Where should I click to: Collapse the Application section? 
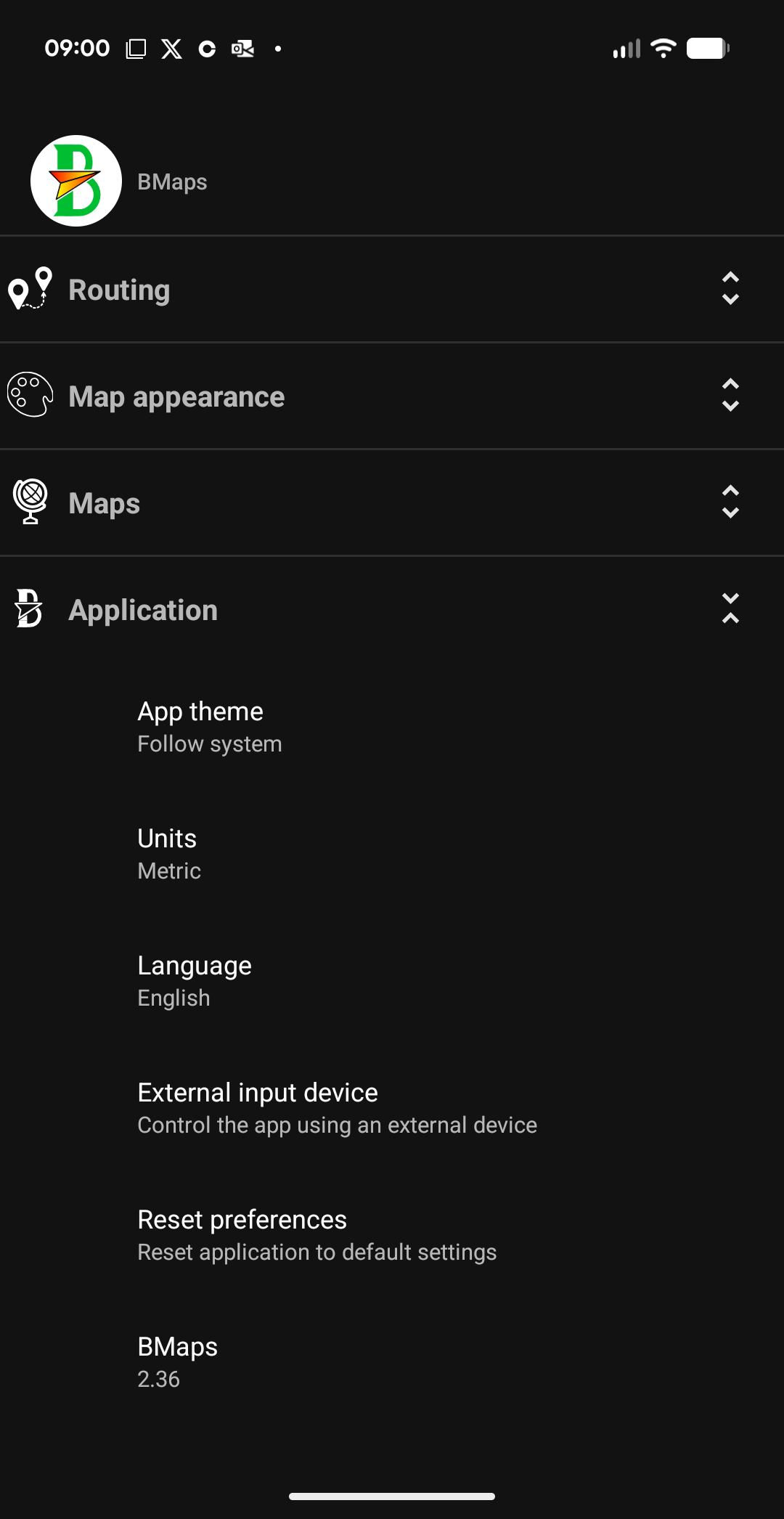[392, 609]
